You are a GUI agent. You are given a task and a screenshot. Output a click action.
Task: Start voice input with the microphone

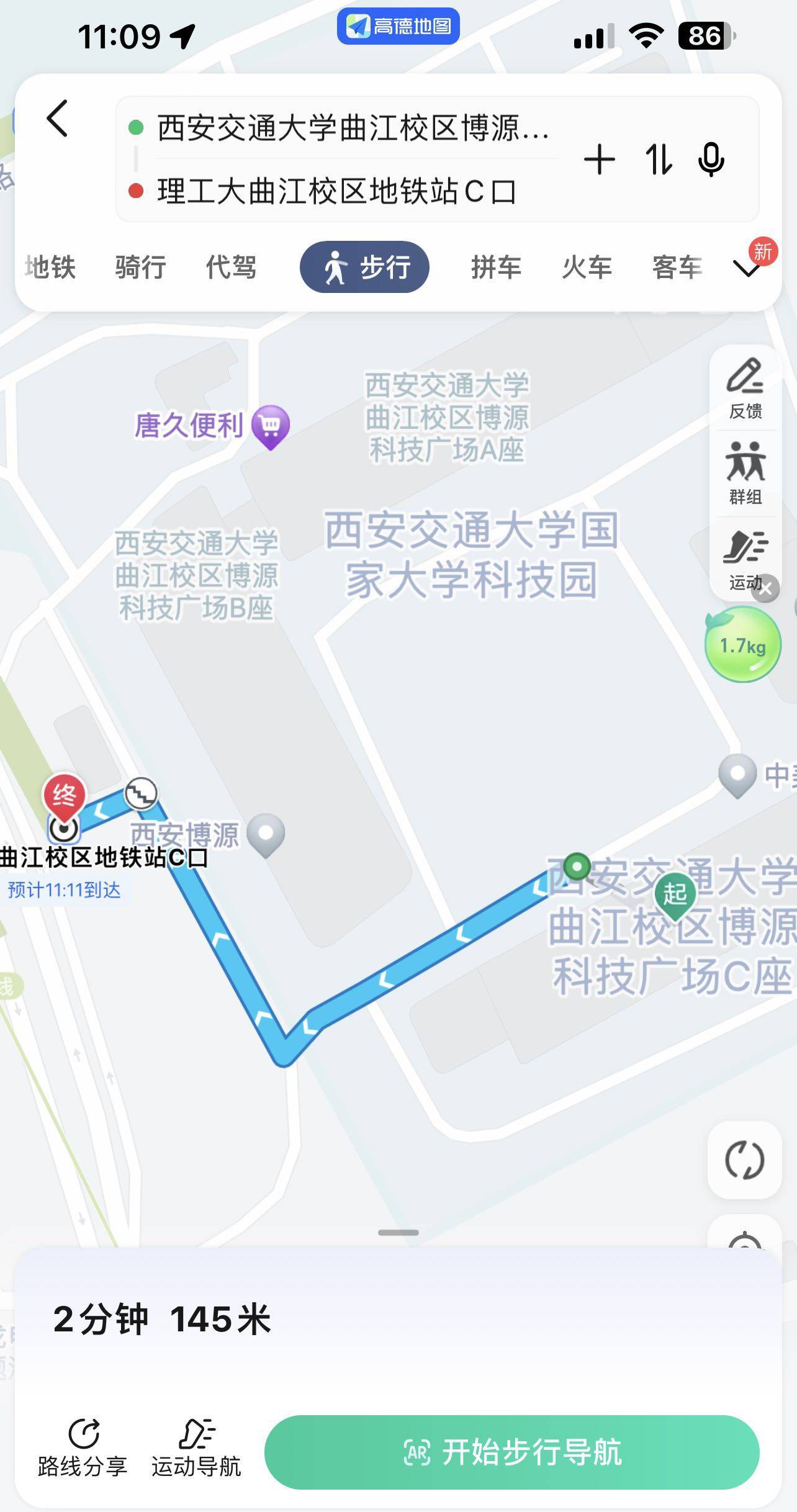pyautogui.click(x=711, y=160)
